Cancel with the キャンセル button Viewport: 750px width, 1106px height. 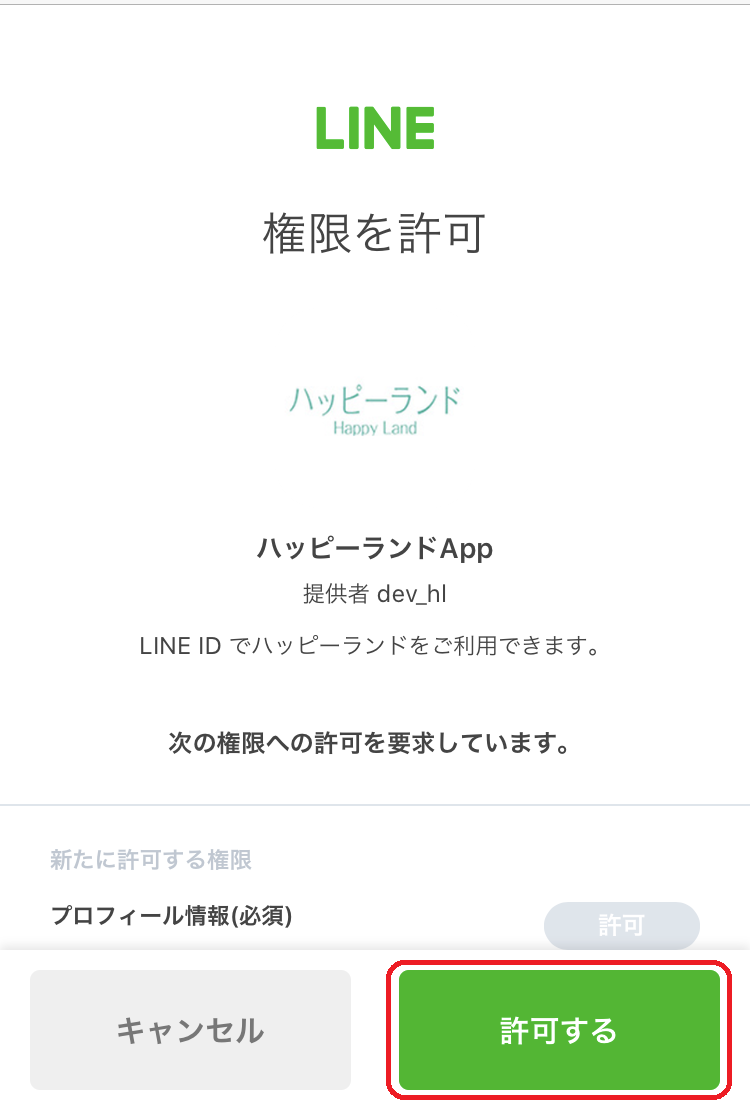click(190, 1030)
